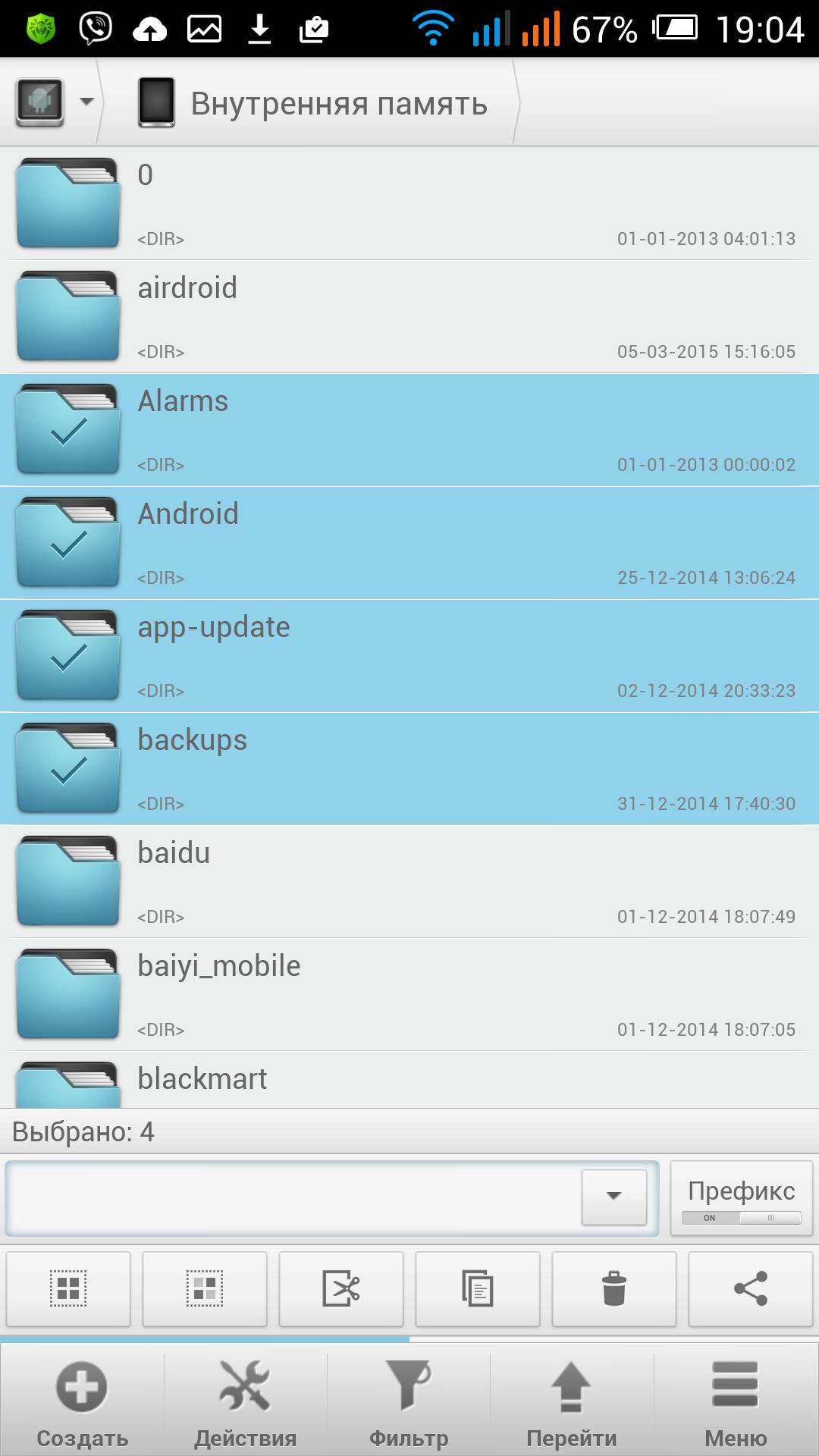Expand the selection pattern dropdown arrow
Viewport: 819px width, 1456px height.
(x=613, y=1197)
